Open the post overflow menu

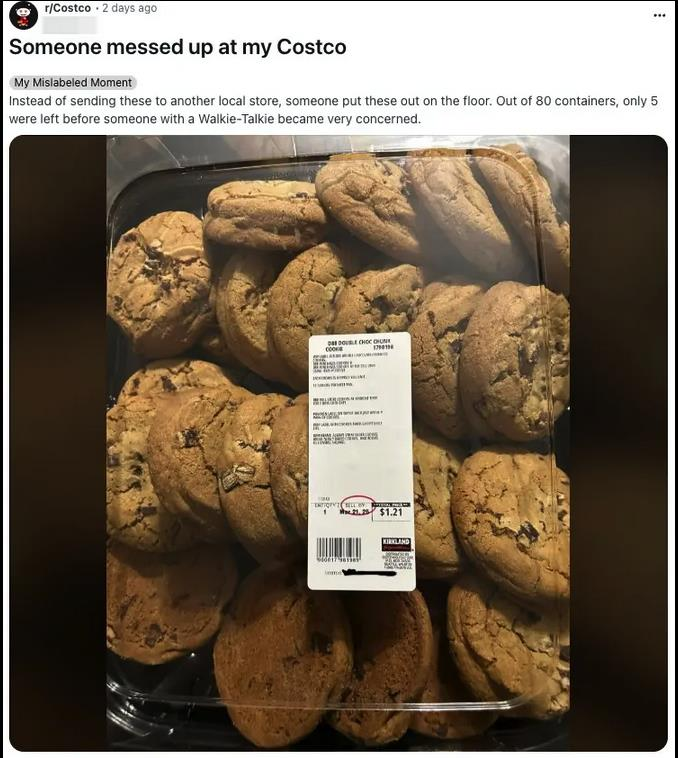659,15
